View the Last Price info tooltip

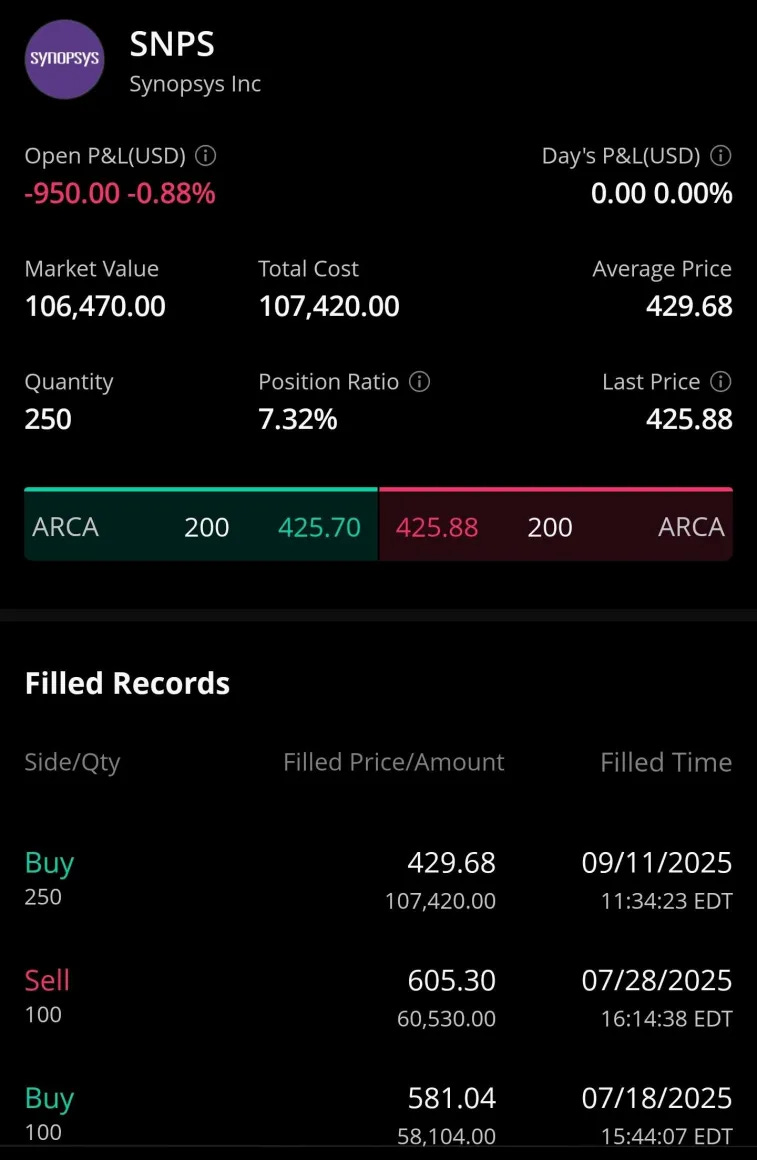tap(721, 382)
